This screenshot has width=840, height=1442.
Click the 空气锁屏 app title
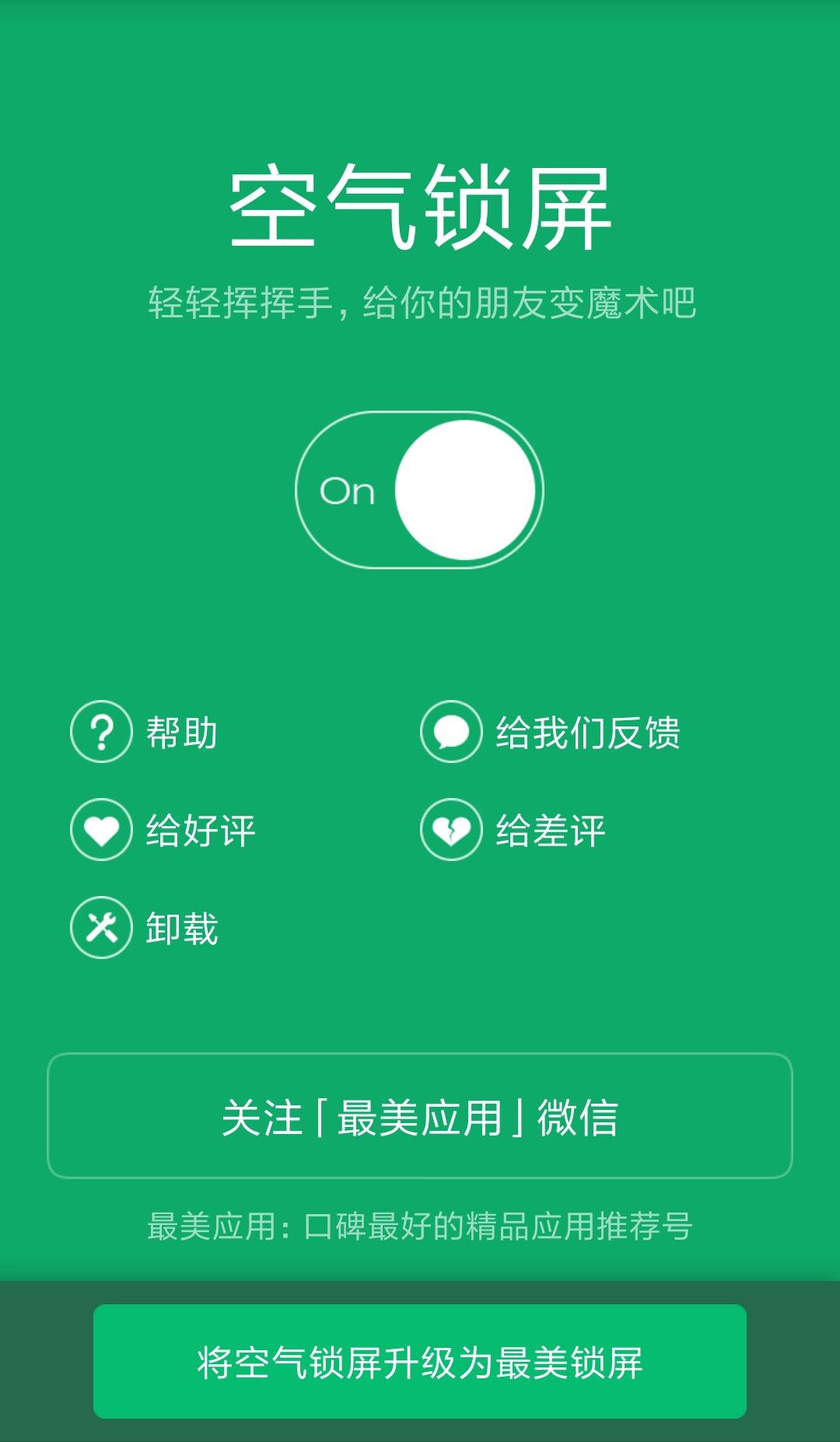point(420,205)
